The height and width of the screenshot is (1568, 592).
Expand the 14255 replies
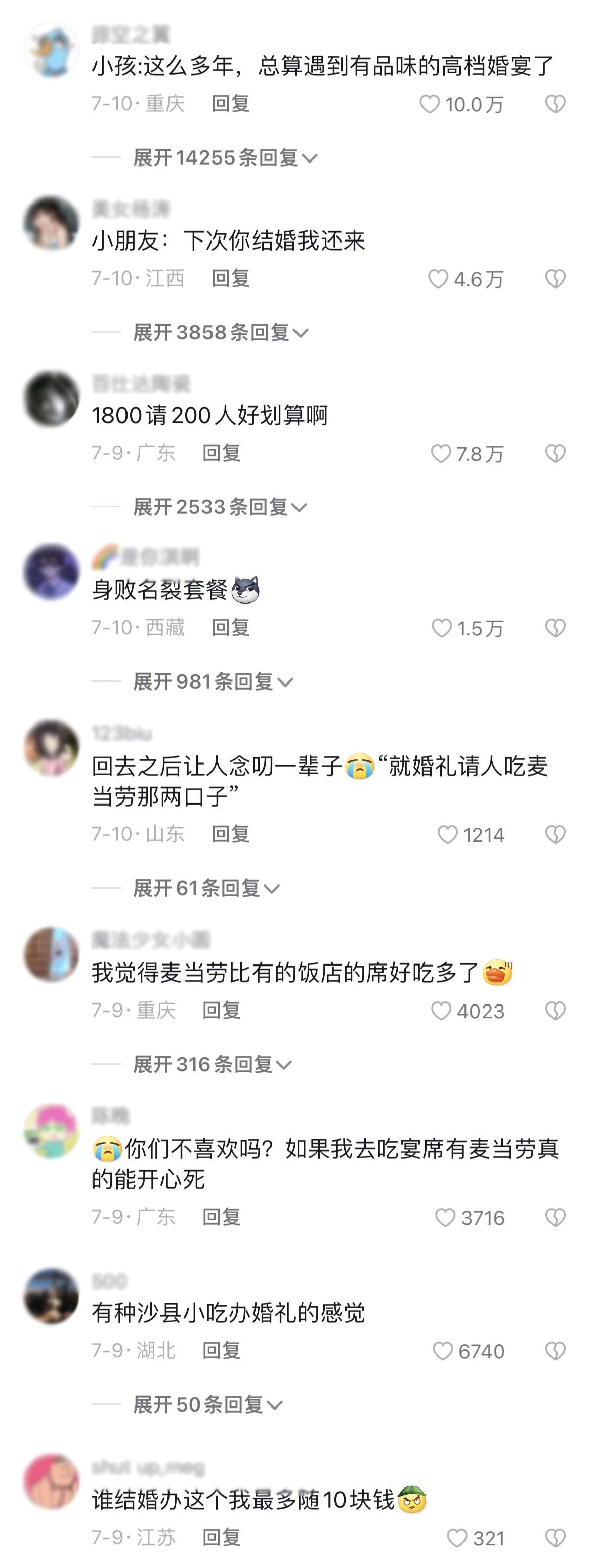tap(225, 157)
